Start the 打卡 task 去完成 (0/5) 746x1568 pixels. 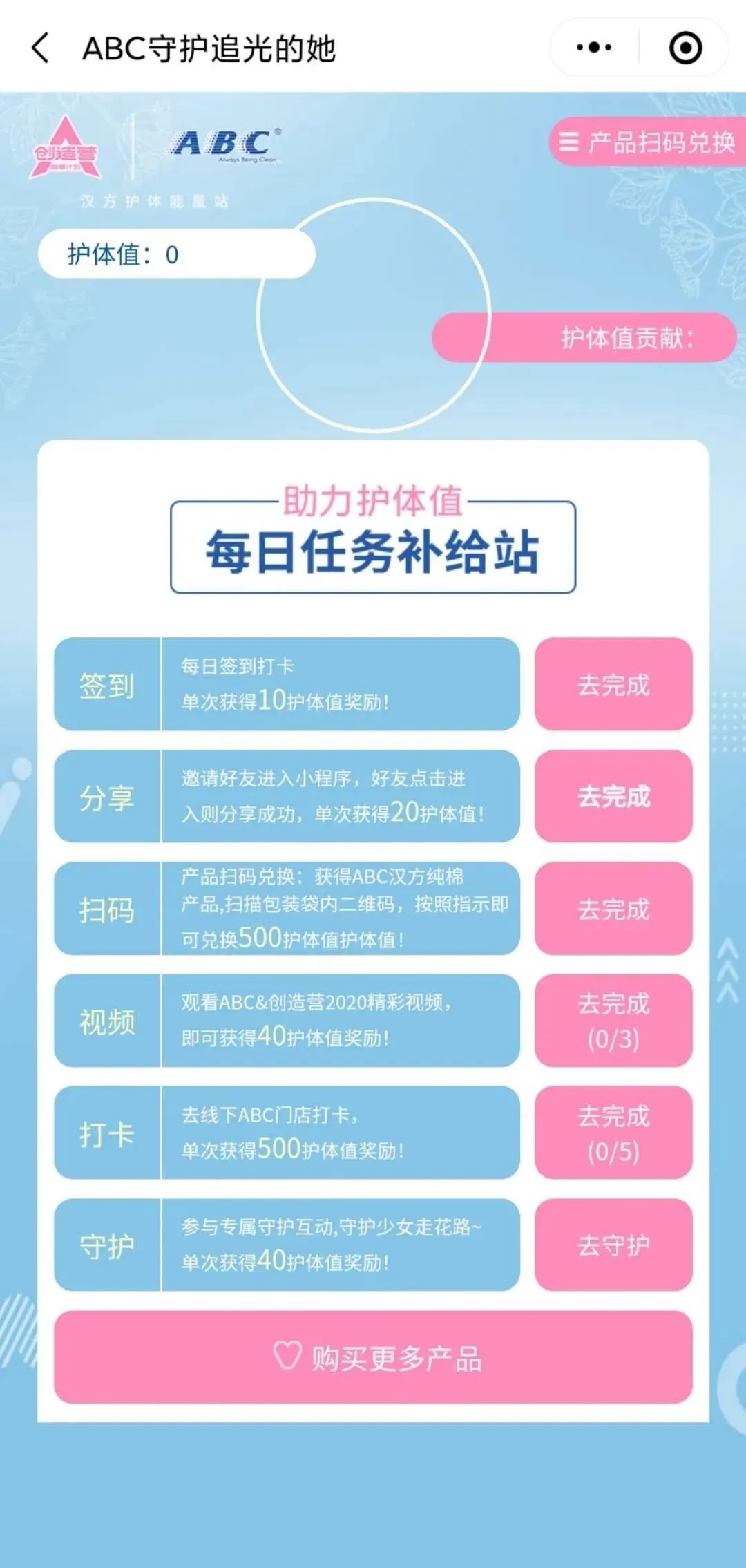pyautogui.click(x=613, y=1133)
